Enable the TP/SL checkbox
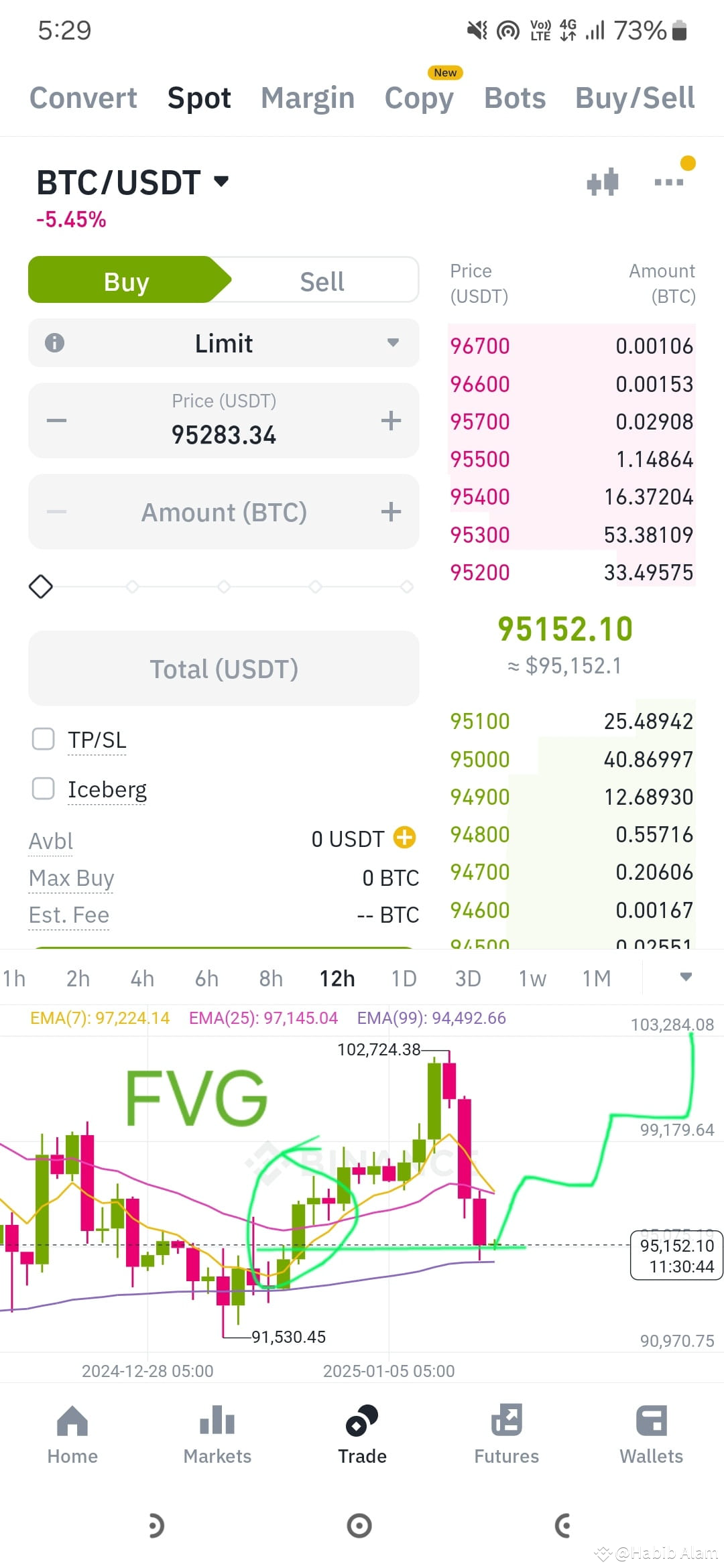Screen dimensions: 724x1568 pyautogui.click(x=43, y=738)
